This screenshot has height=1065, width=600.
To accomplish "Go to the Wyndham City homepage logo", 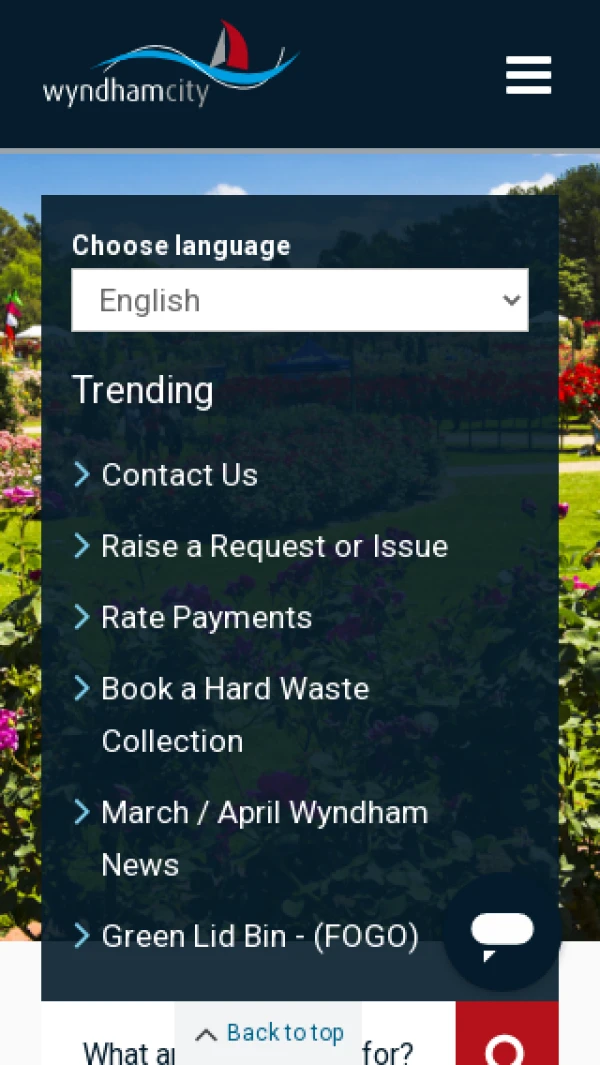I will pyautogui.click(x=170, y=66).
